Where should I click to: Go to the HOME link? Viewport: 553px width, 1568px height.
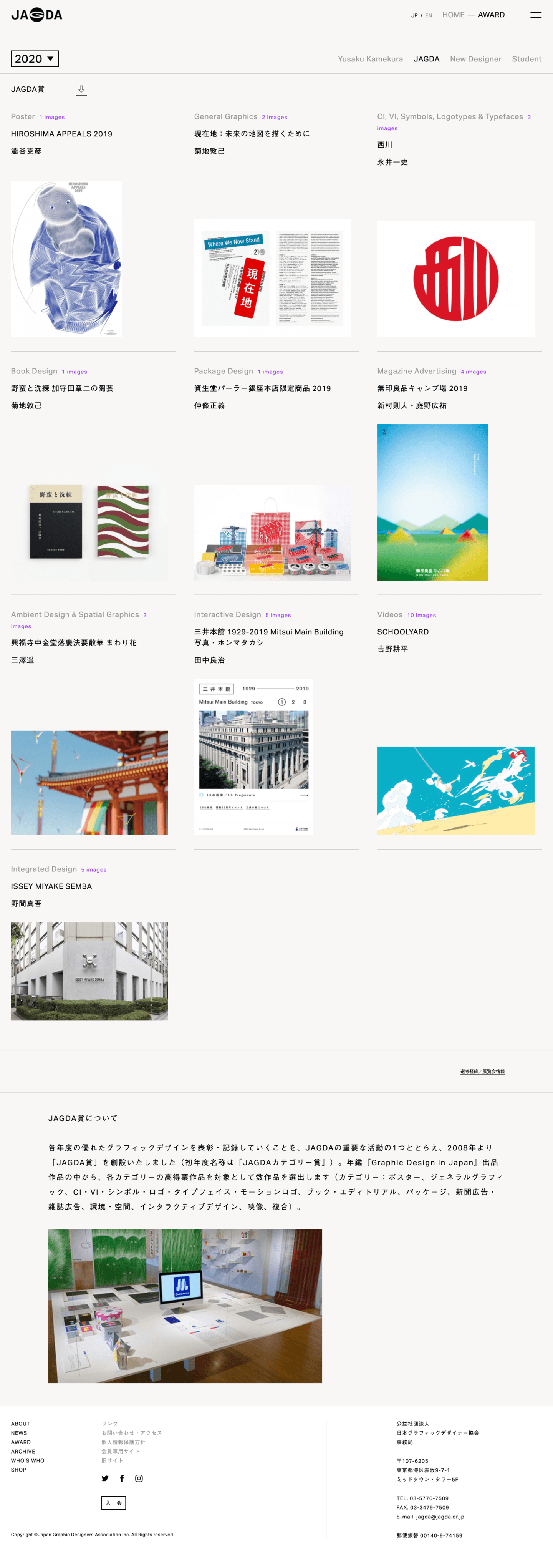(x=453, y=15)
